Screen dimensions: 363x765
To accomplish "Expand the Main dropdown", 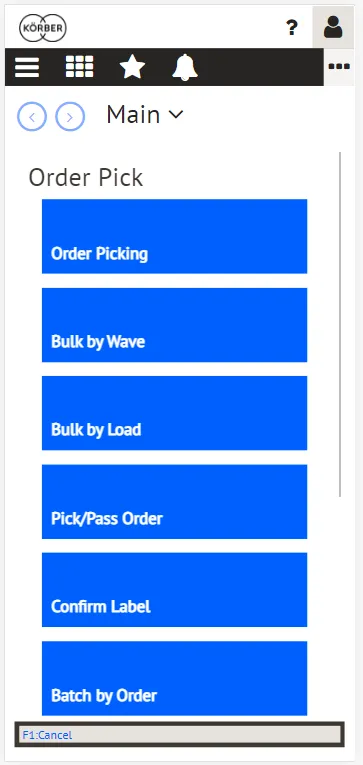I will [x=144, y=115].
